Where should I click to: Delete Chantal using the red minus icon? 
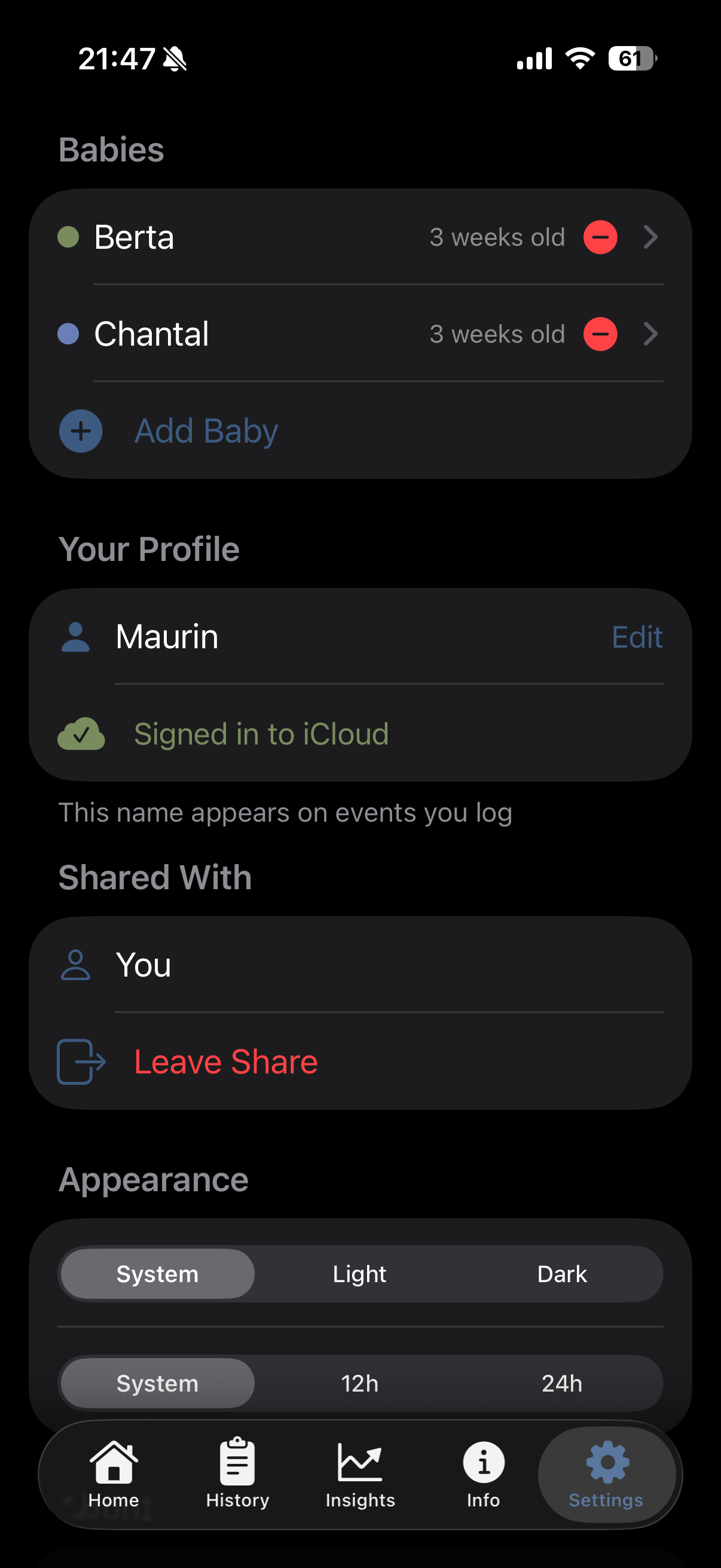[x=600, y=334]
